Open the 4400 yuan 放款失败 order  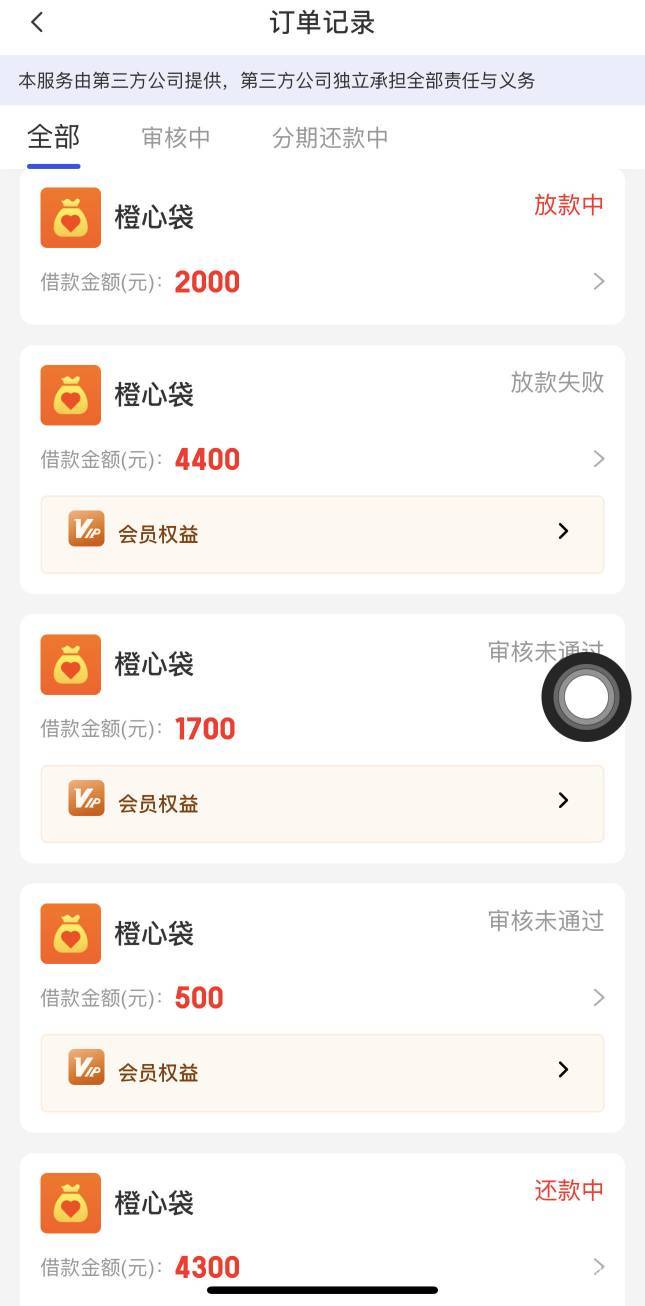[x=322, y=420]
